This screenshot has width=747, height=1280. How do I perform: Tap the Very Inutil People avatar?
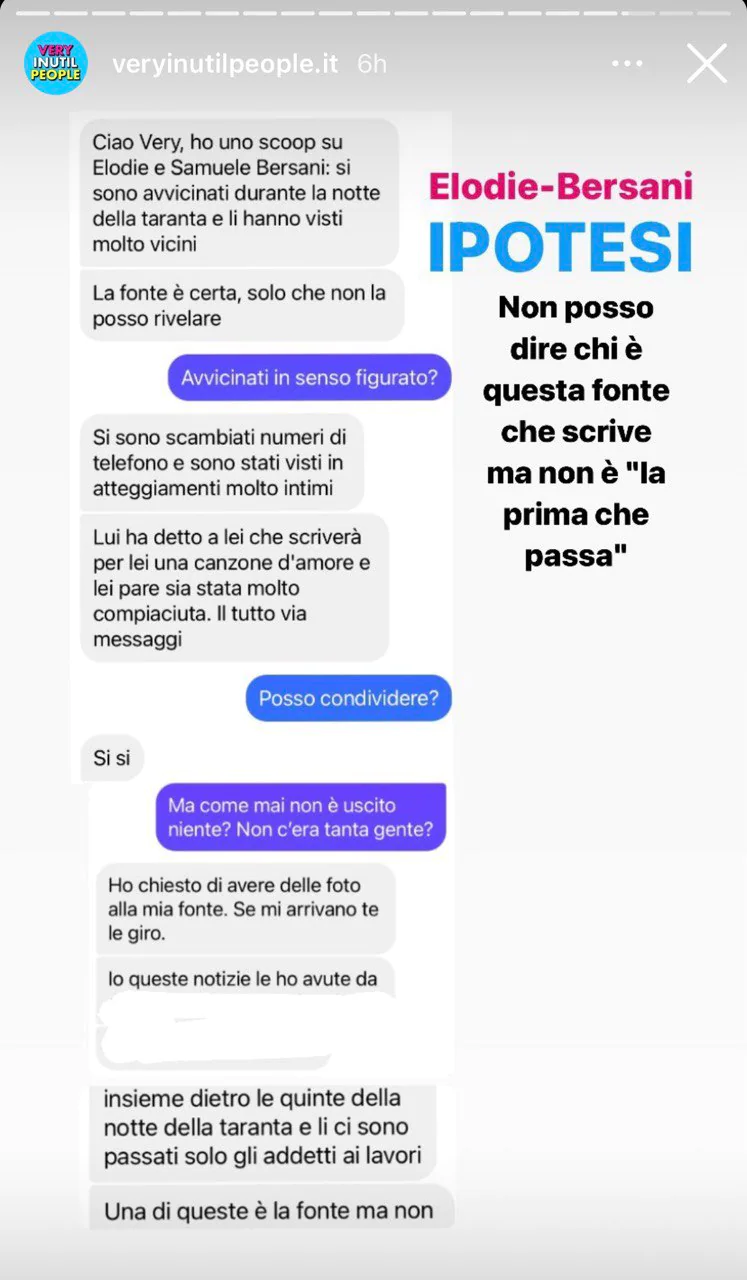pyautogui.click(x=55, y=63)
